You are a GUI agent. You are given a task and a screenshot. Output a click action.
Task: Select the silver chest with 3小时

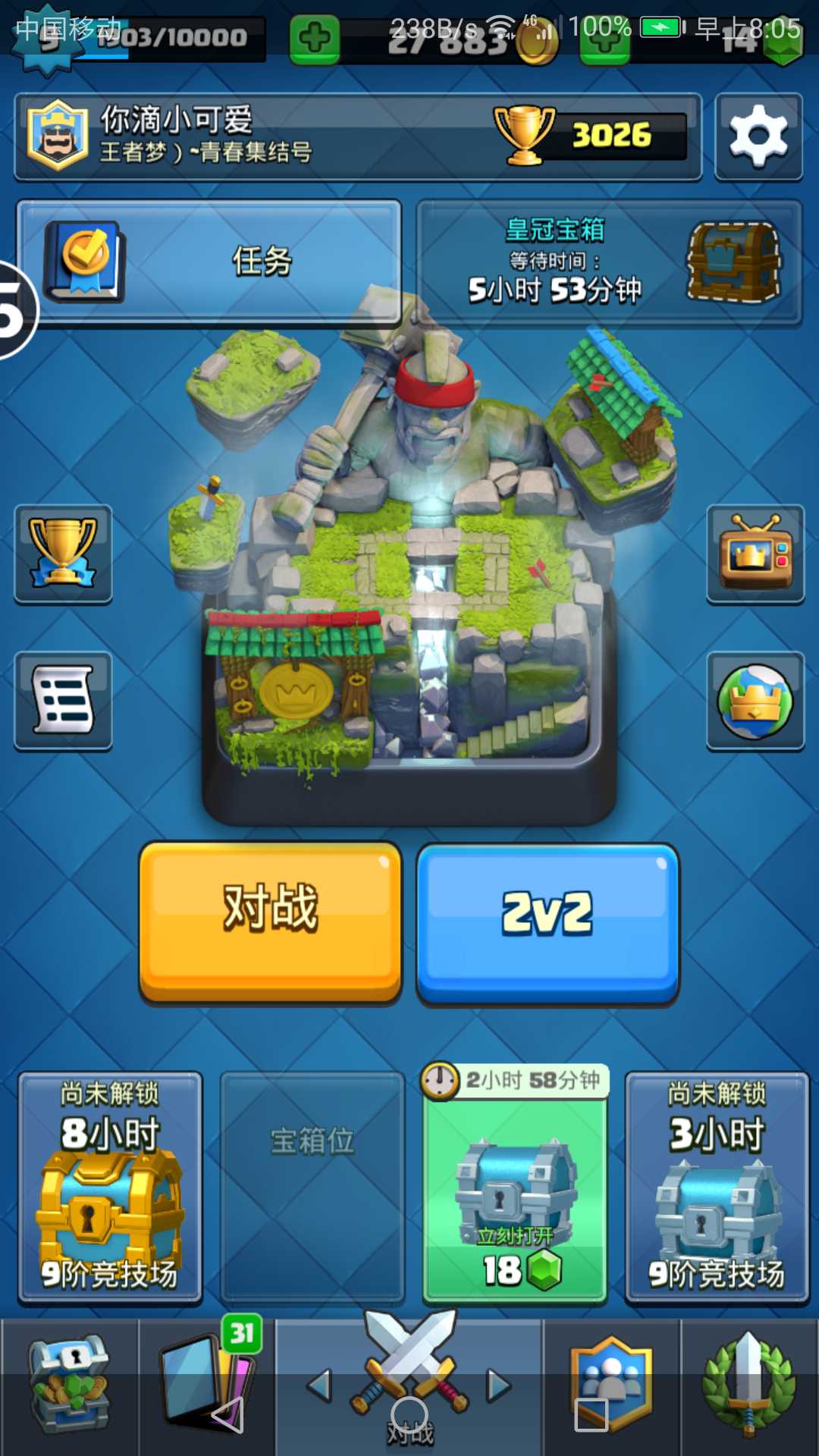point(717,1187)
